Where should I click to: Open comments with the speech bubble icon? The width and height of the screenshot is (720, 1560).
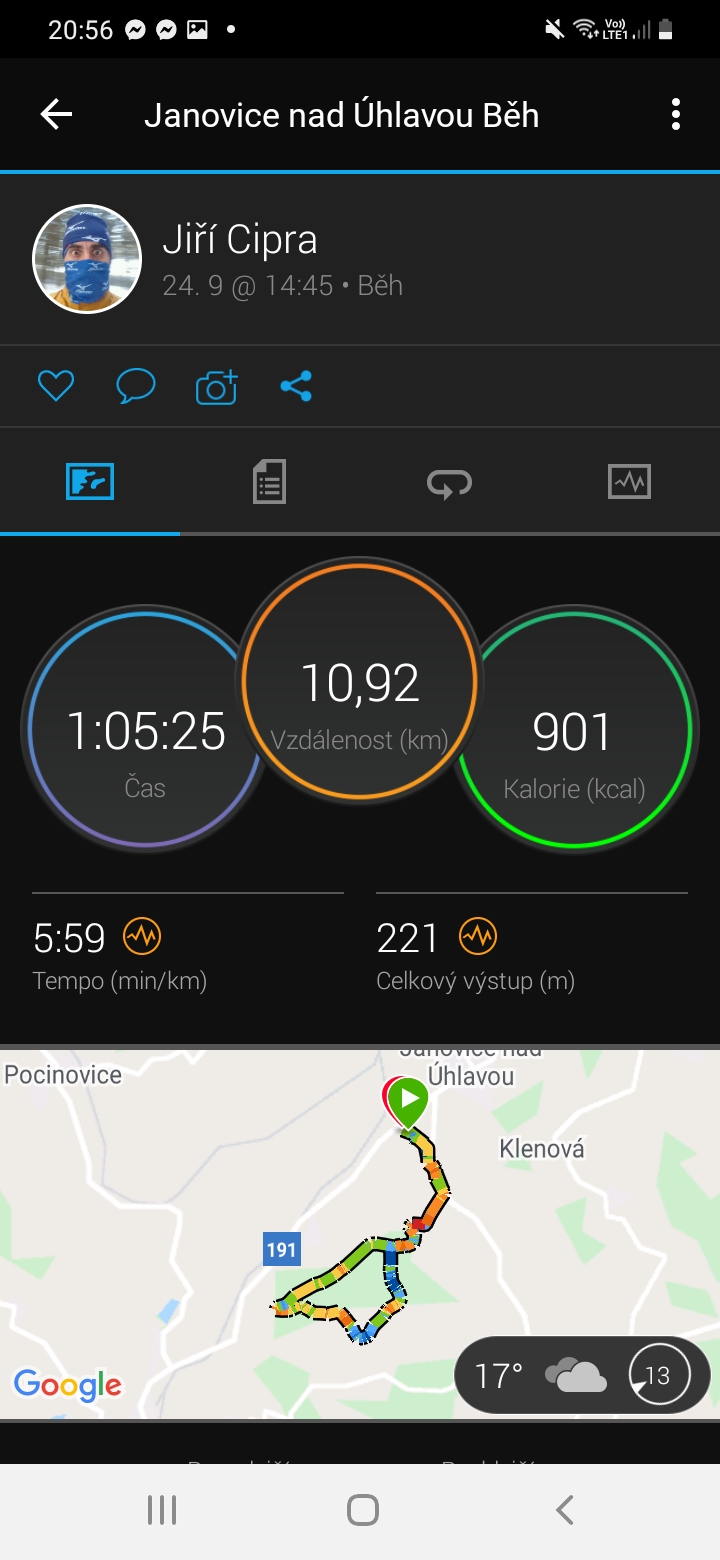click(x=136, y=386)
